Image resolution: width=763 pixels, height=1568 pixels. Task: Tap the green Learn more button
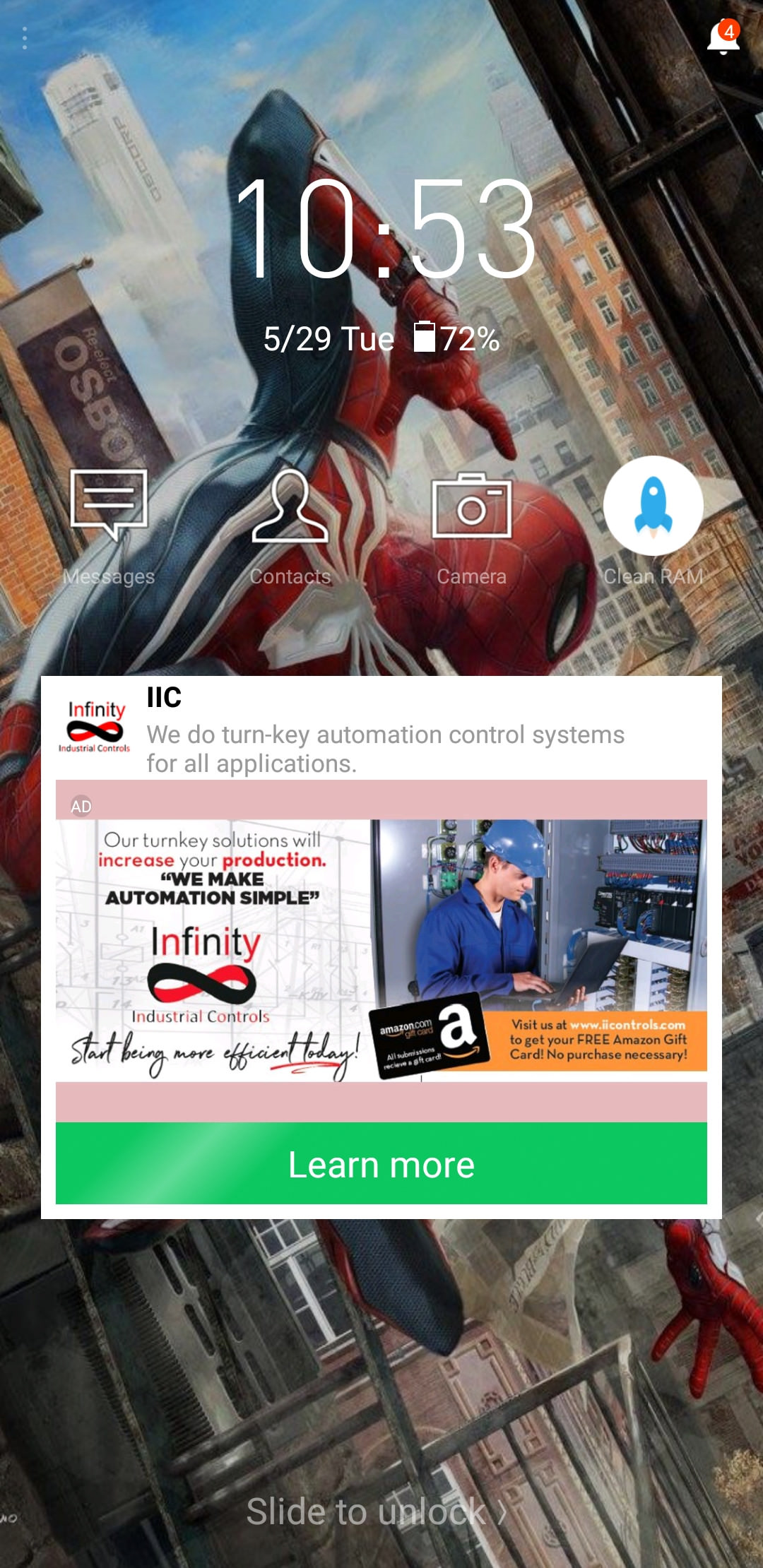(x=381, y=1164)
